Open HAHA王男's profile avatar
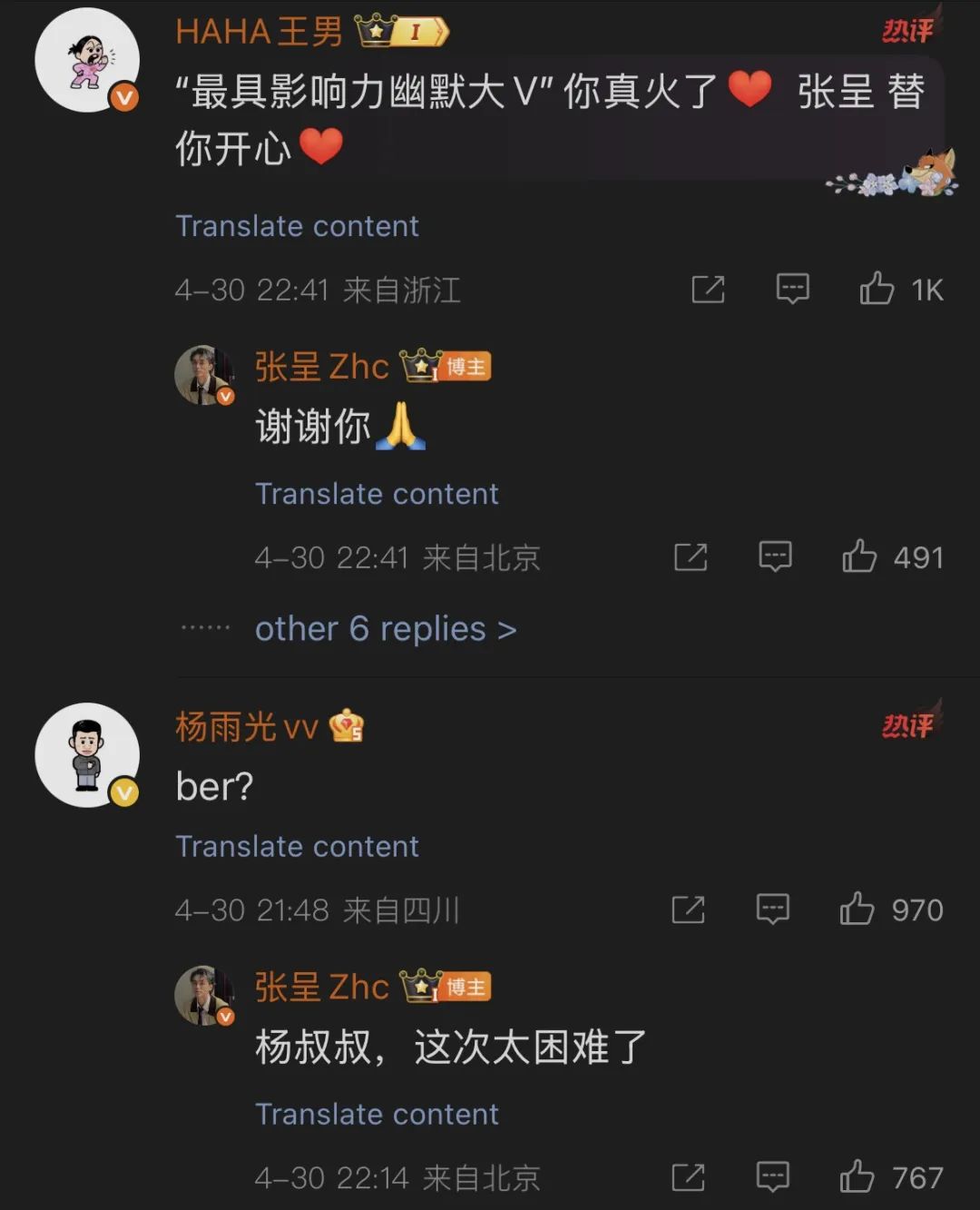 click(x=87, y=61)
